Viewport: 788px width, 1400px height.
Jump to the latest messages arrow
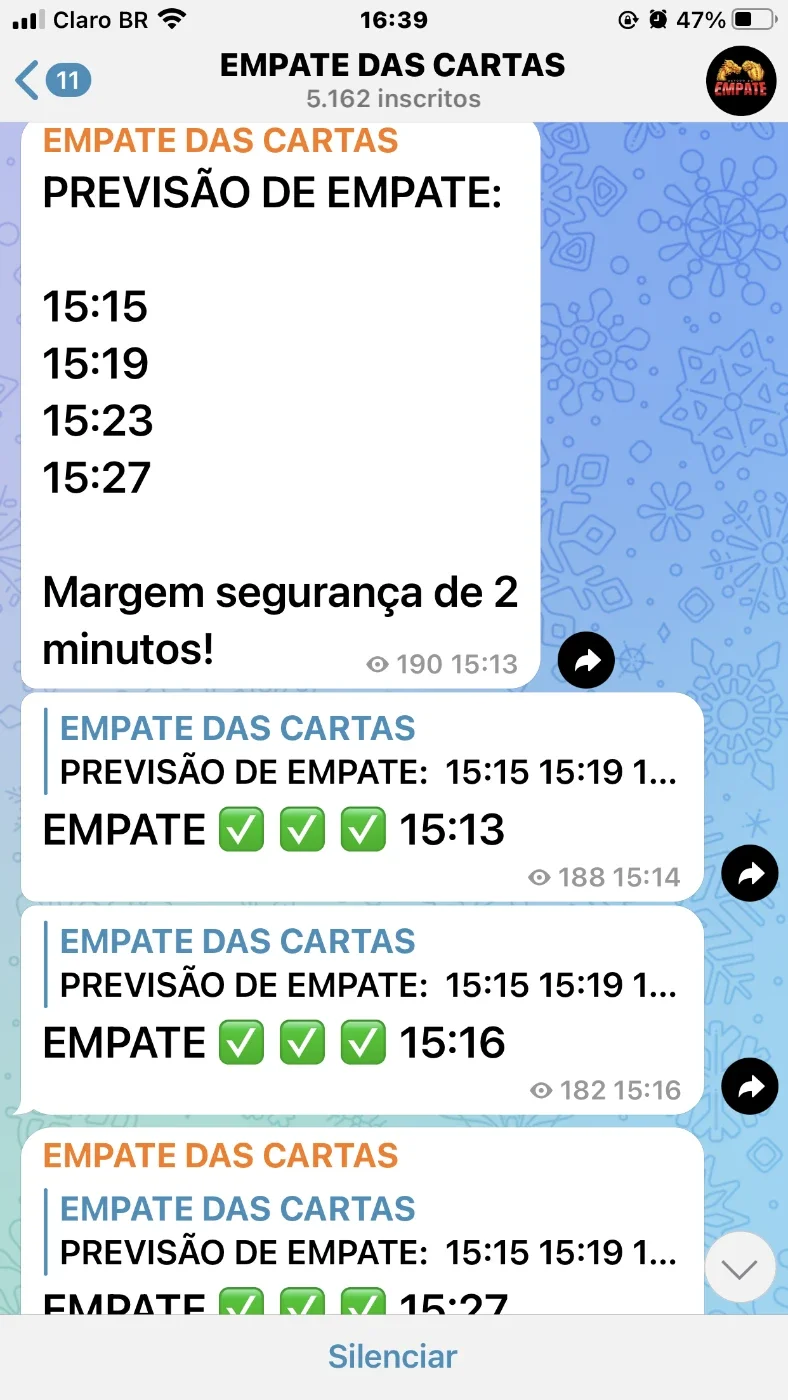[x=740, y=1267]
